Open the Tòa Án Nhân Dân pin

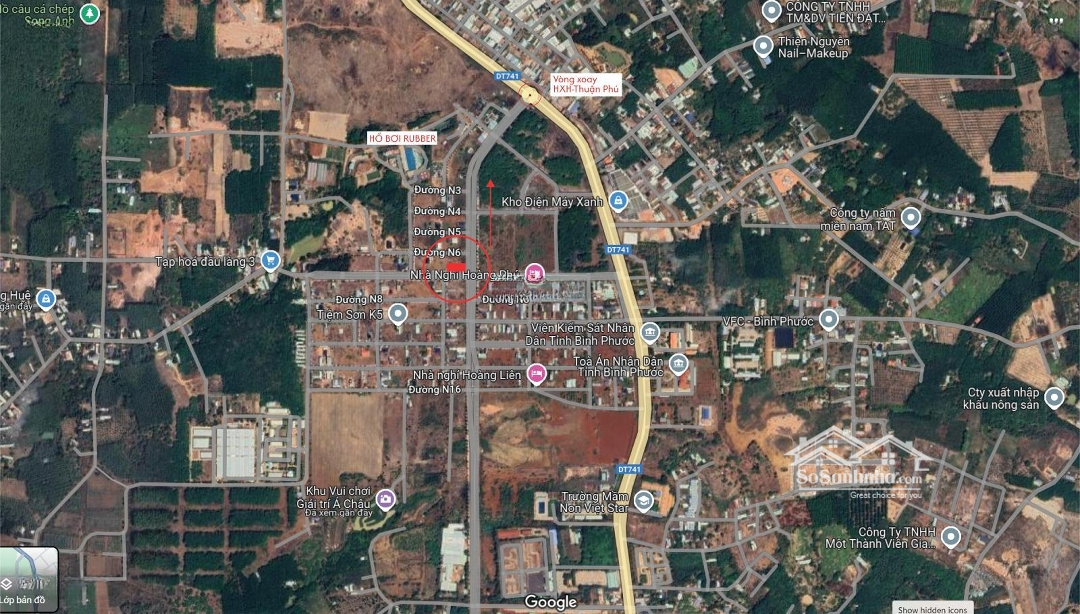point(679,363)
